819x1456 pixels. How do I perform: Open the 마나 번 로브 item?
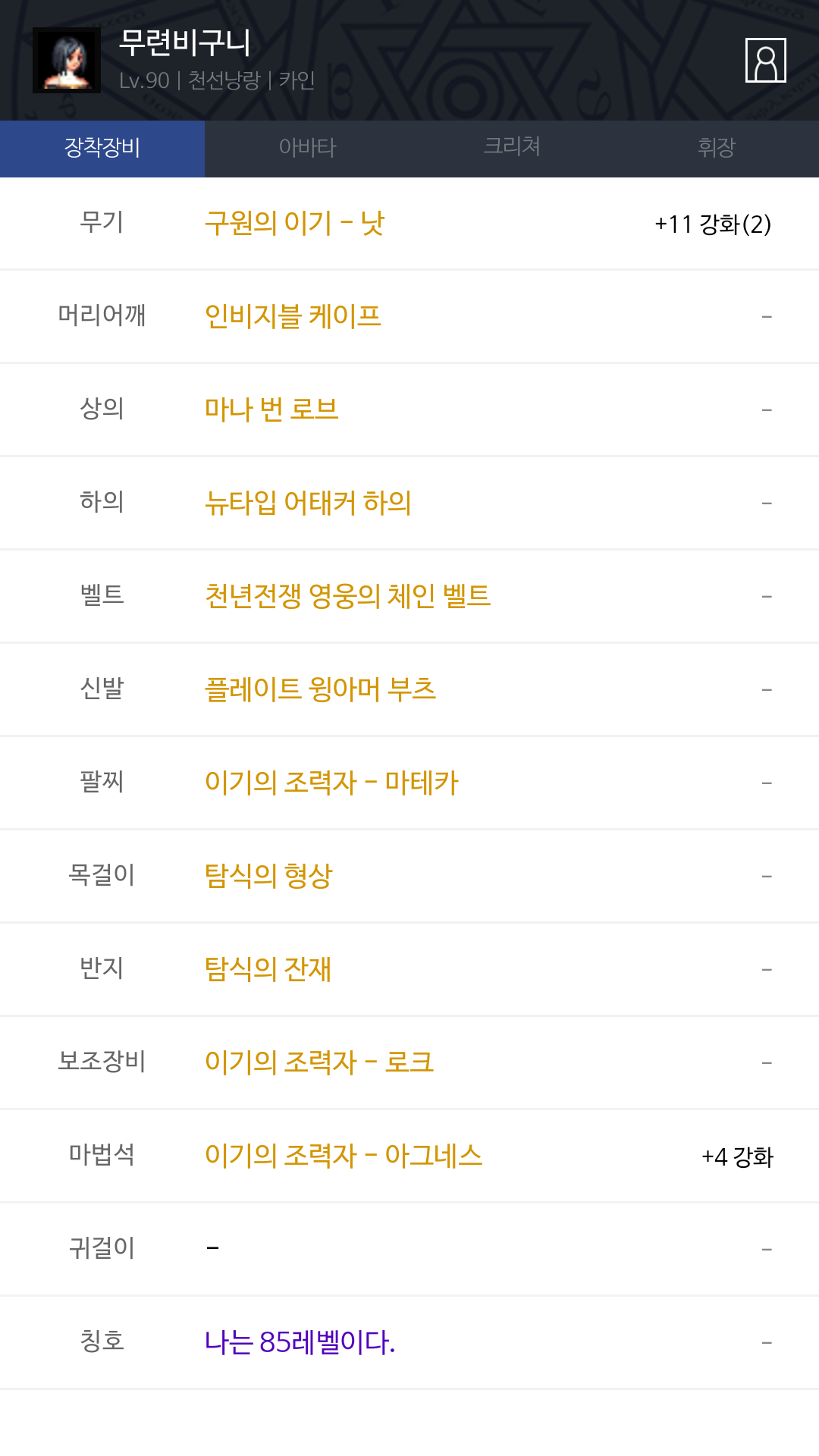pos(271,410)
